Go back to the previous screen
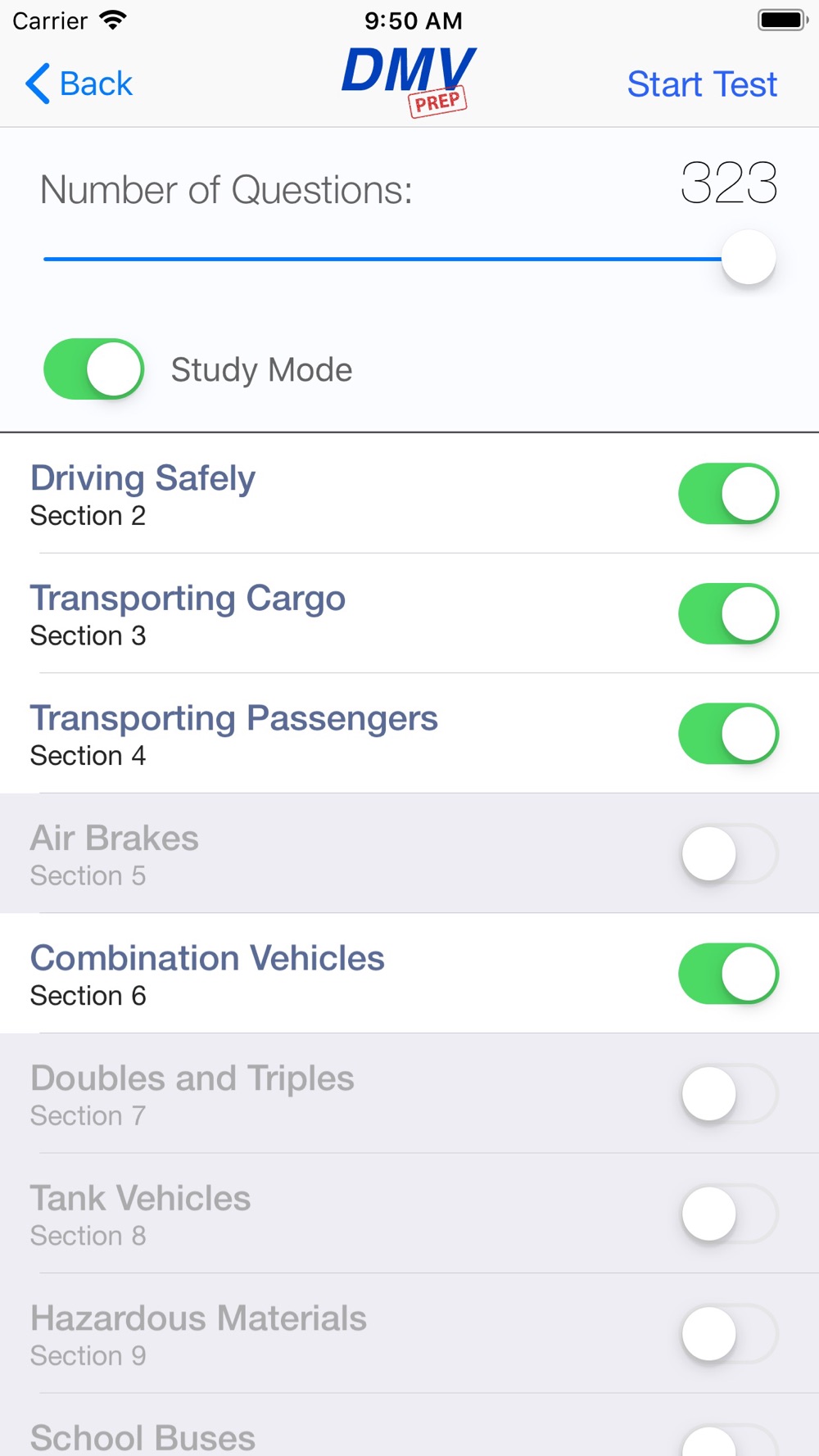This screenshot has width=819, height=1456. point(79,84)
